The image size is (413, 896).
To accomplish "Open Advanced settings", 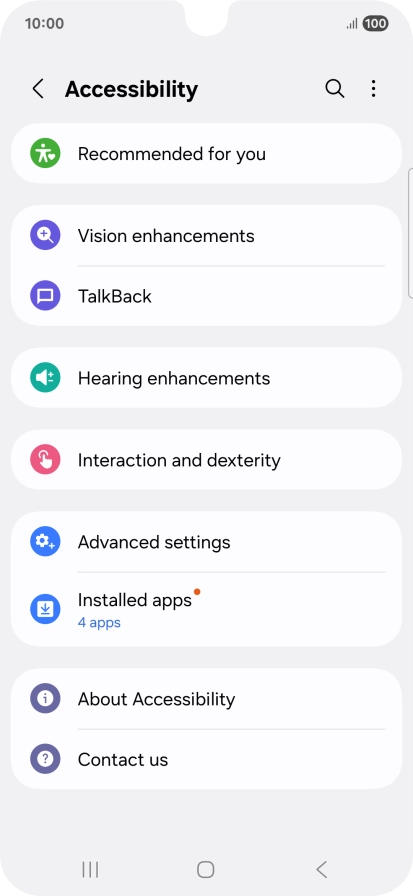I will coord(206,542).
